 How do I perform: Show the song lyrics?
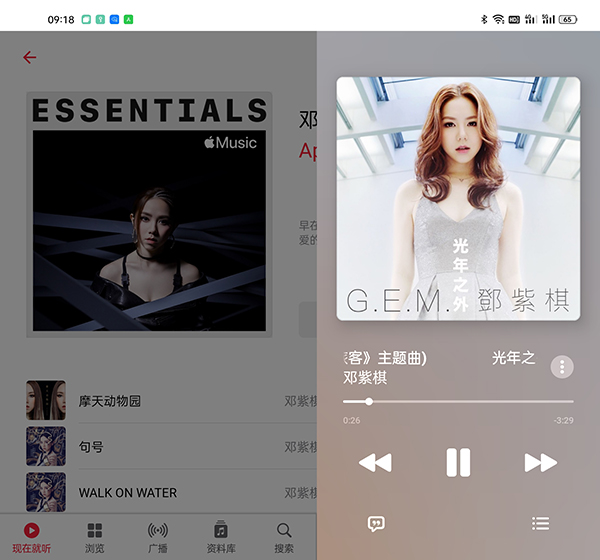click(376, 523)
